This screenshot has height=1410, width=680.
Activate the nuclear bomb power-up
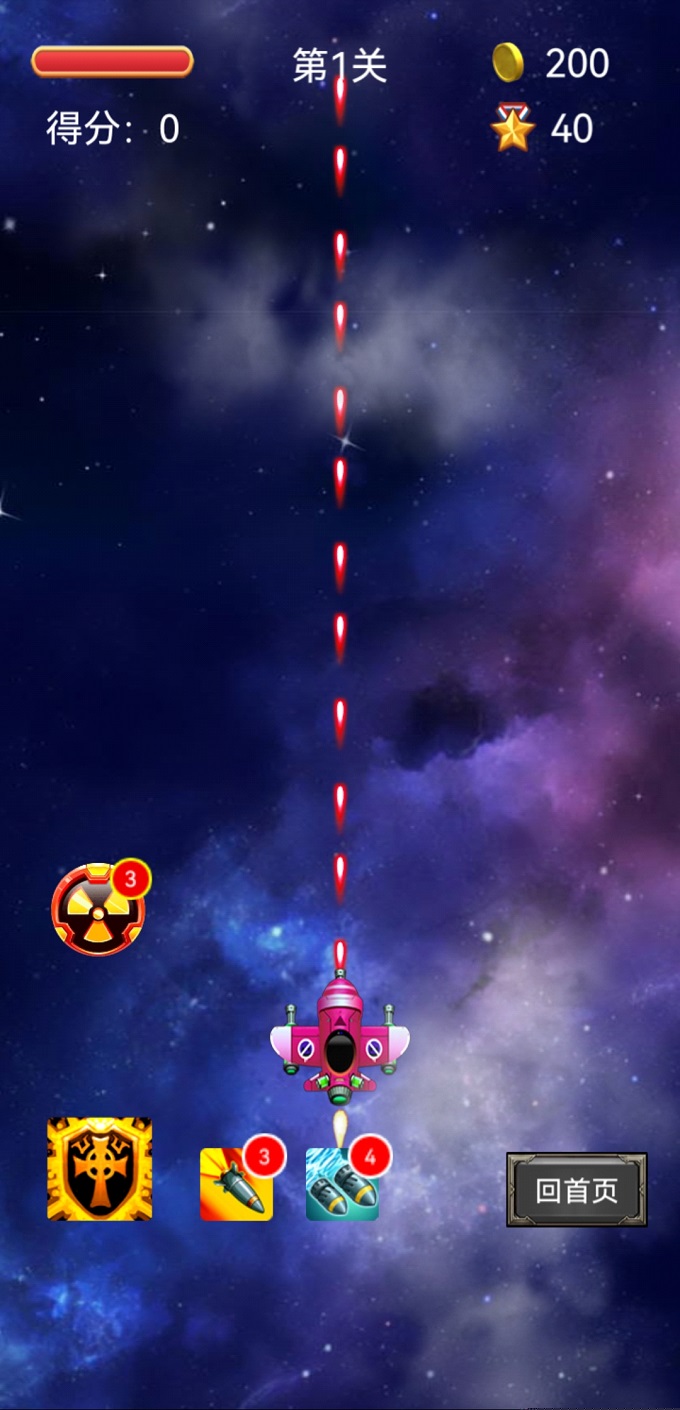coord(98,910)
